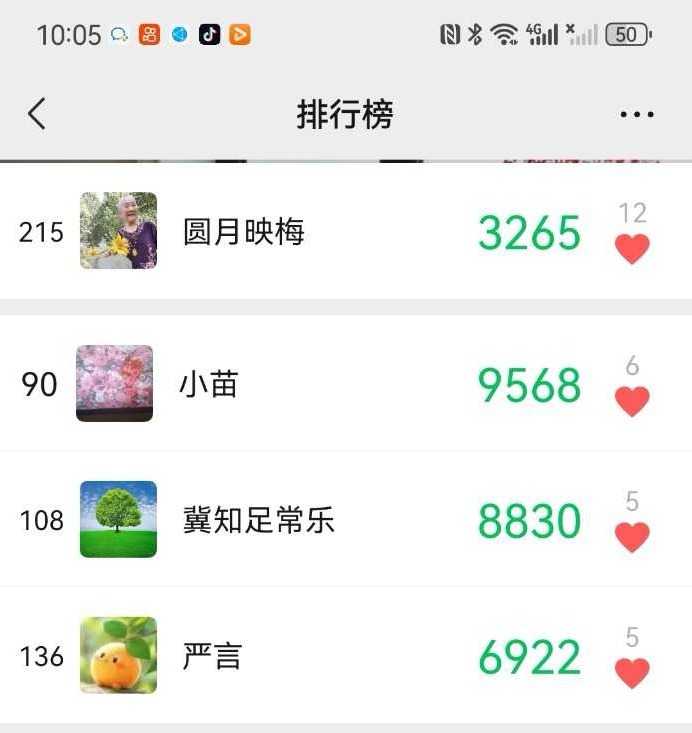Viewport: 692px width, 733px height.
Task: Like 冀知足常乐's 8830 steps
Action: click(632, 537)
